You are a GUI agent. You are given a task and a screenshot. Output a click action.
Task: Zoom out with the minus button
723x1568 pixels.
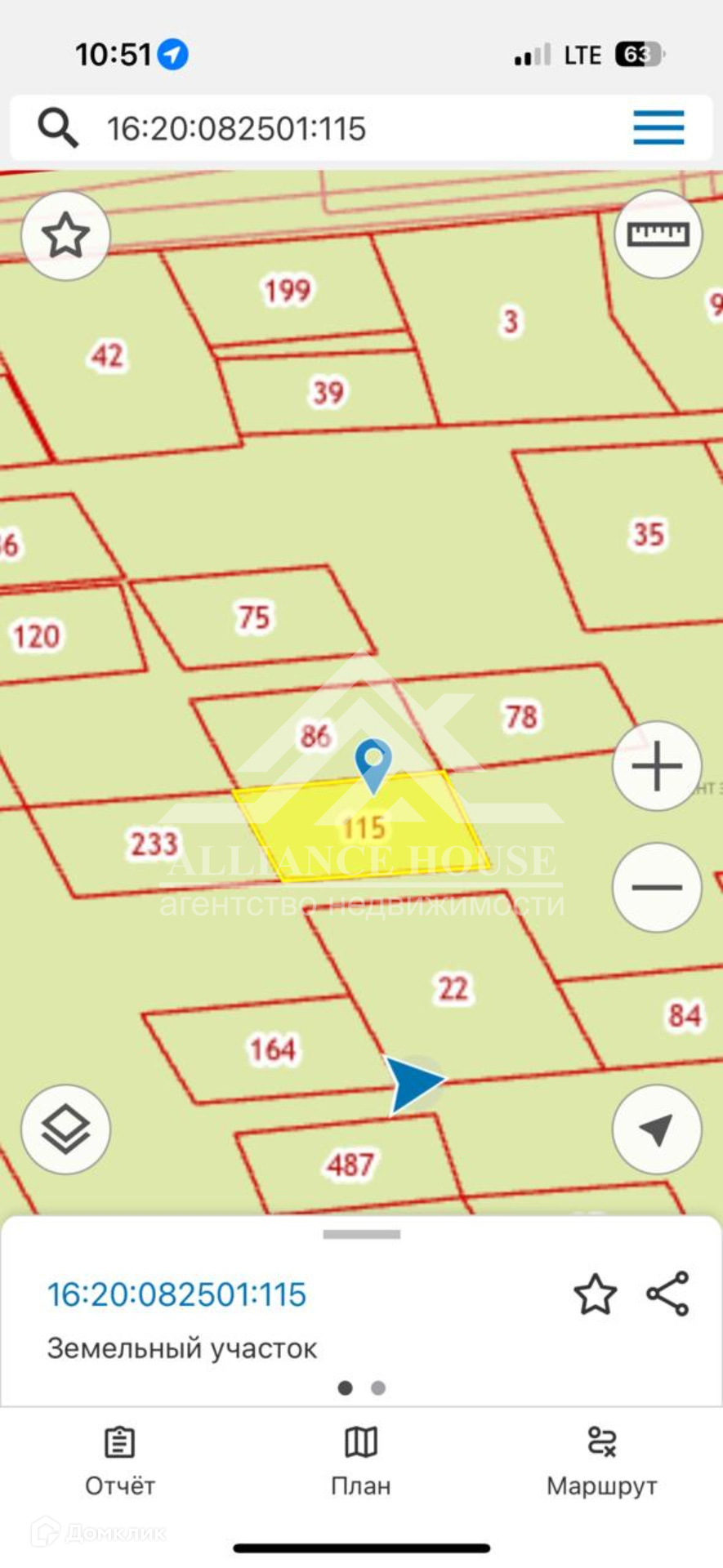click(x=657, y=888)
